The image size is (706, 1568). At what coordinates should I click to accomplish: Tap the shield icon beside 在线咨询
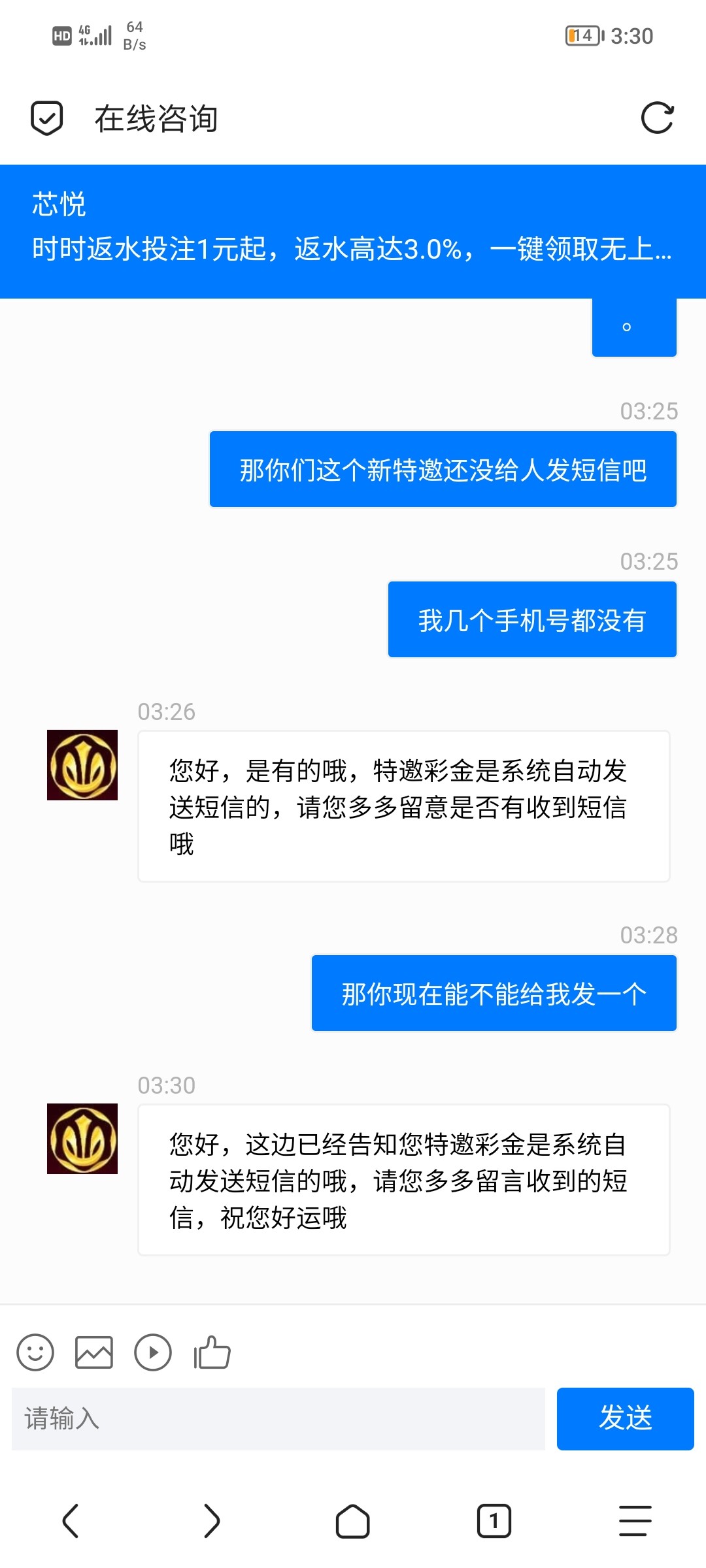[x=47, y=118]
